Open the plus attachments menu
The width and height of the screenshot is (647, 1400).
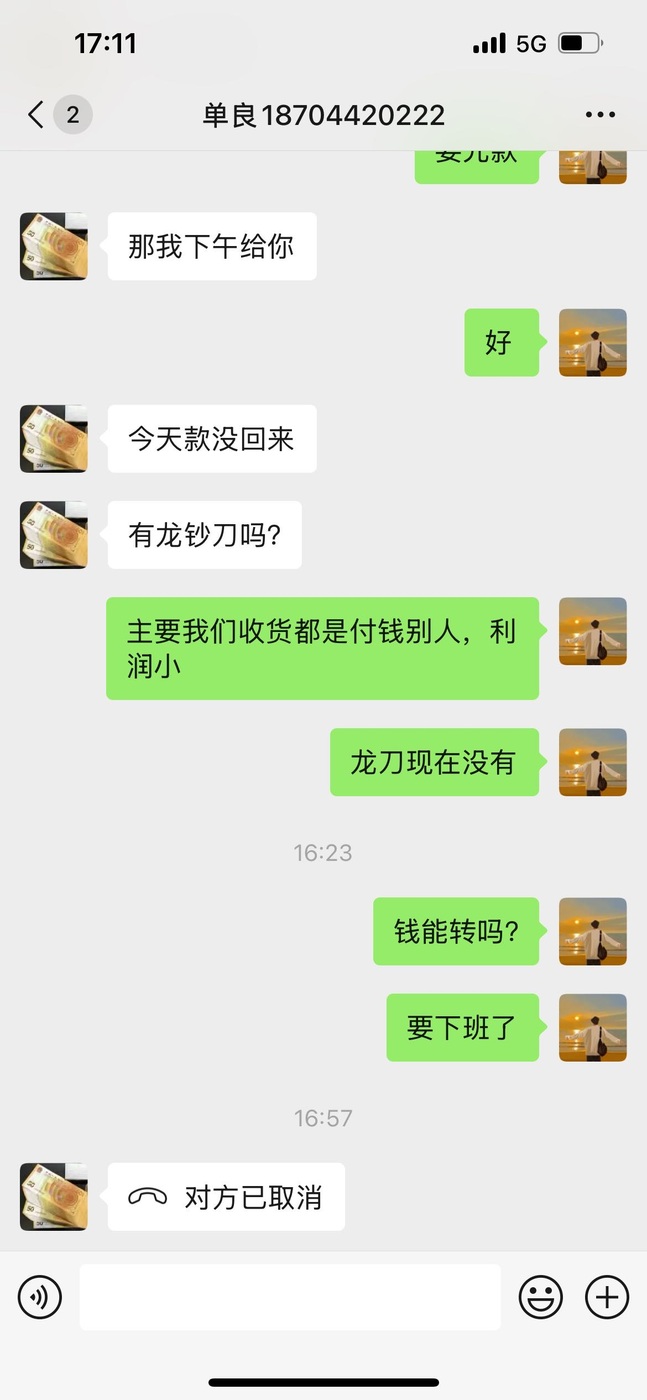607,1298
